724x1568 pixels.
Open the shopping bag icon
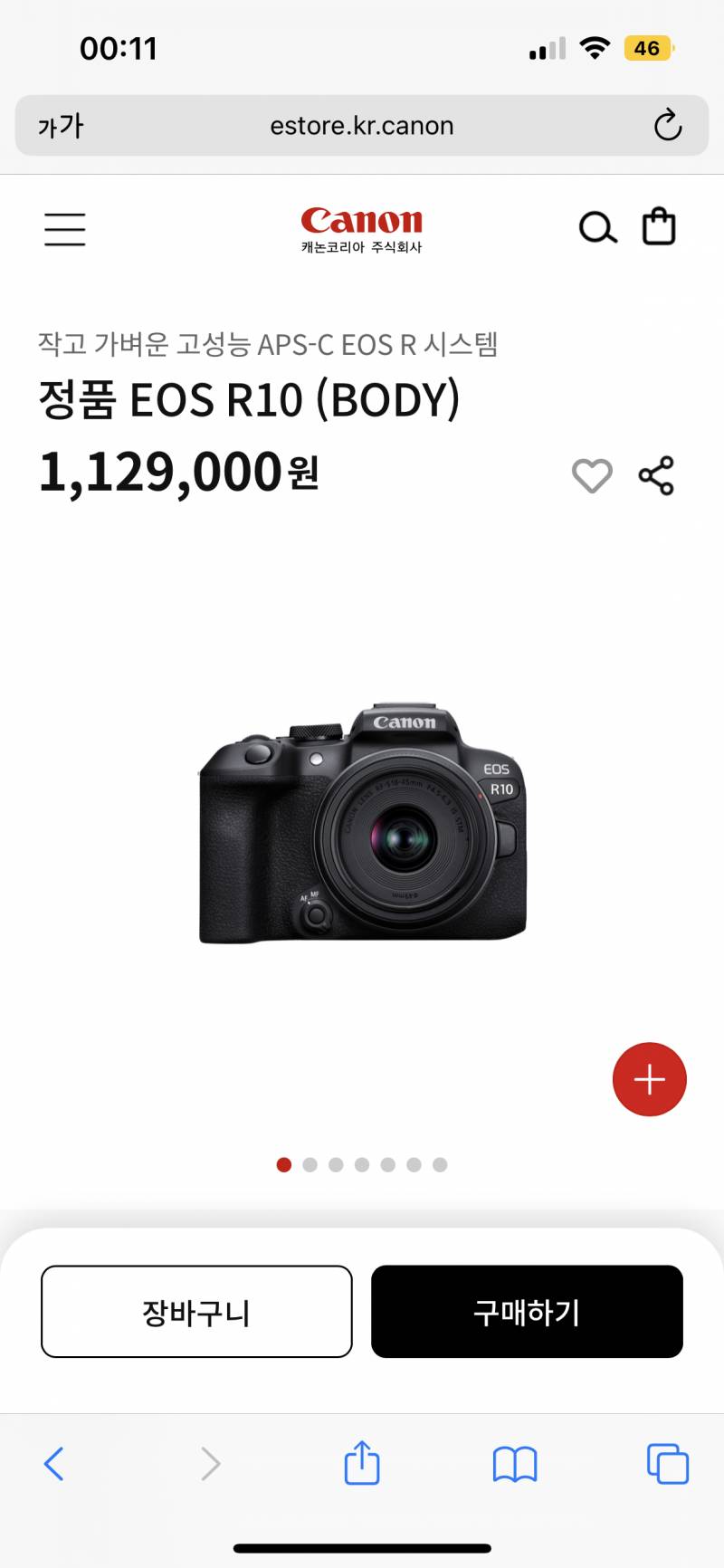click(x=659, y=226)
